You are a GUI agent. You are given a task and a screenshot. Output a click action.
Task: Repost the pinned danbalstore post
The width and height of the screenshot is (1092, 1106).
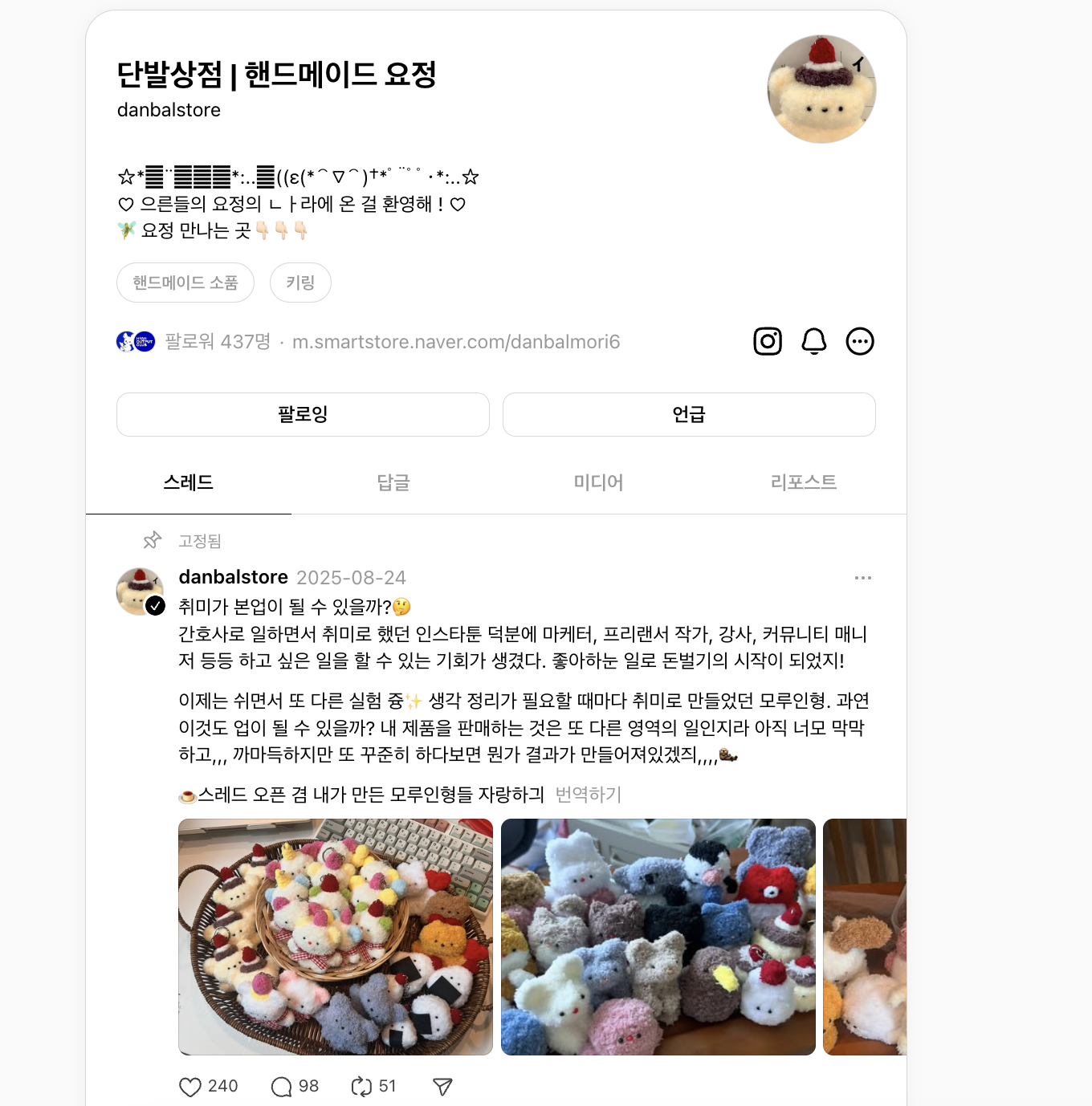(361, 1087)
